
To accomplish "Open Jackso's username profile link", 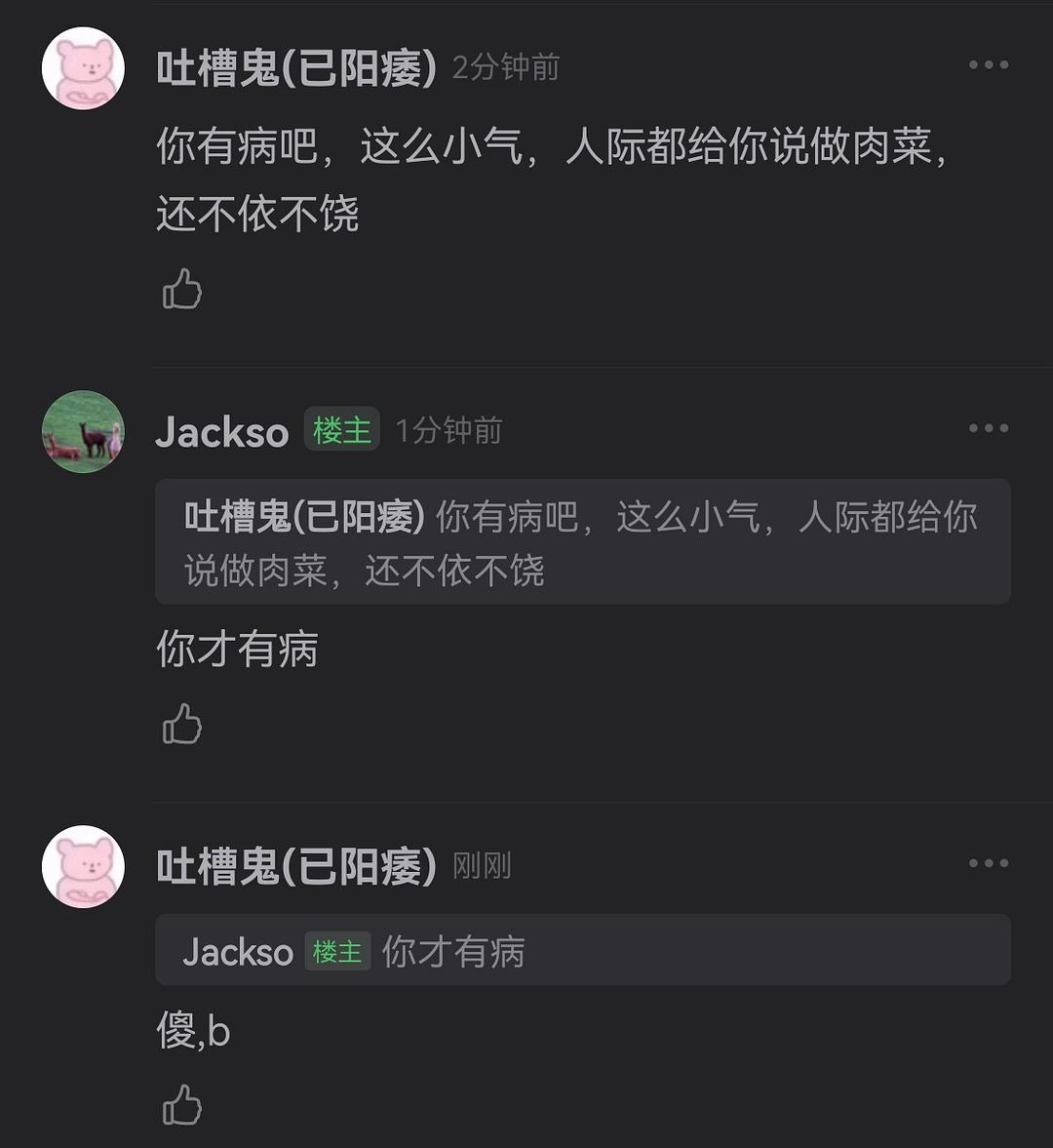I will (x=222, y=432).
